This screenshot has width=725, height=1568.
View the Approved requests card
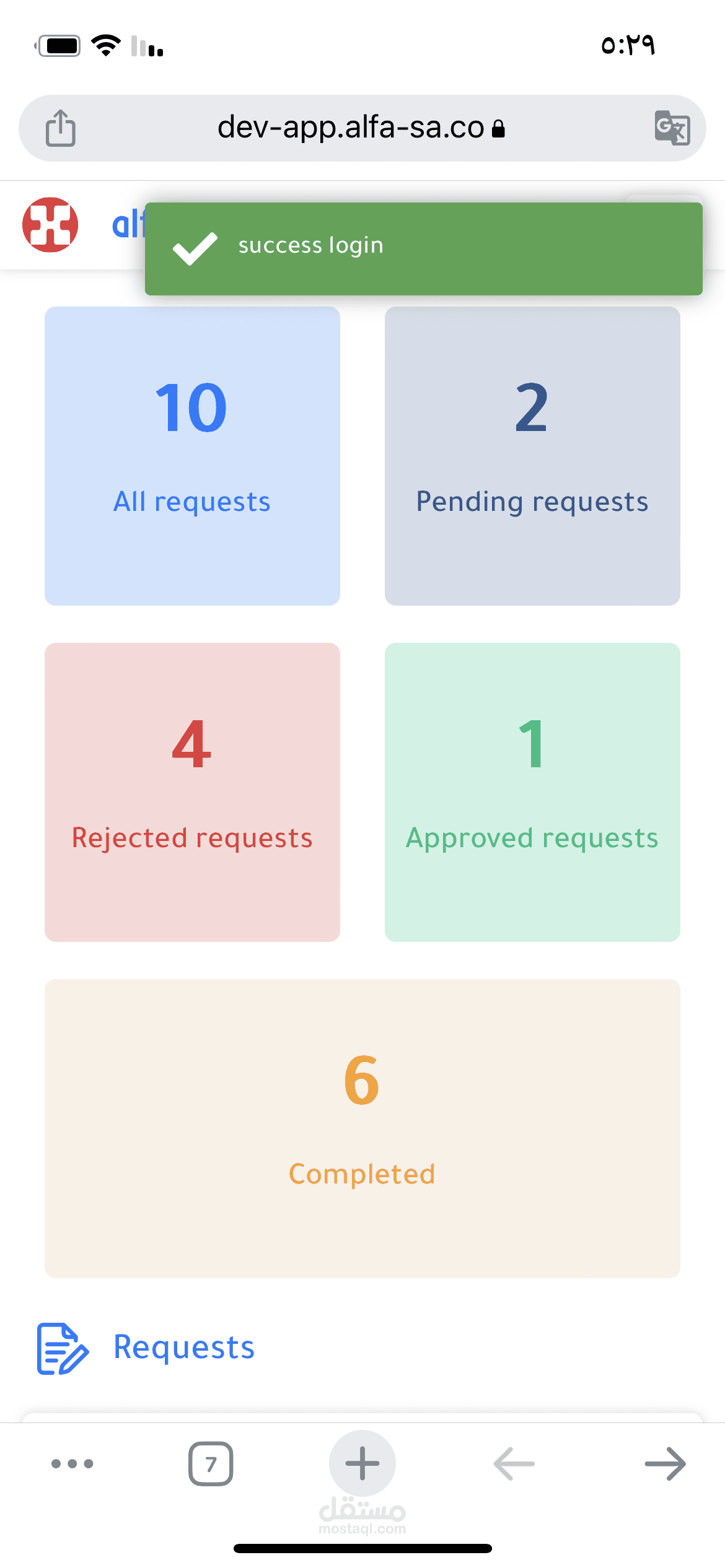pyautogui.click(x=532, y=792)
